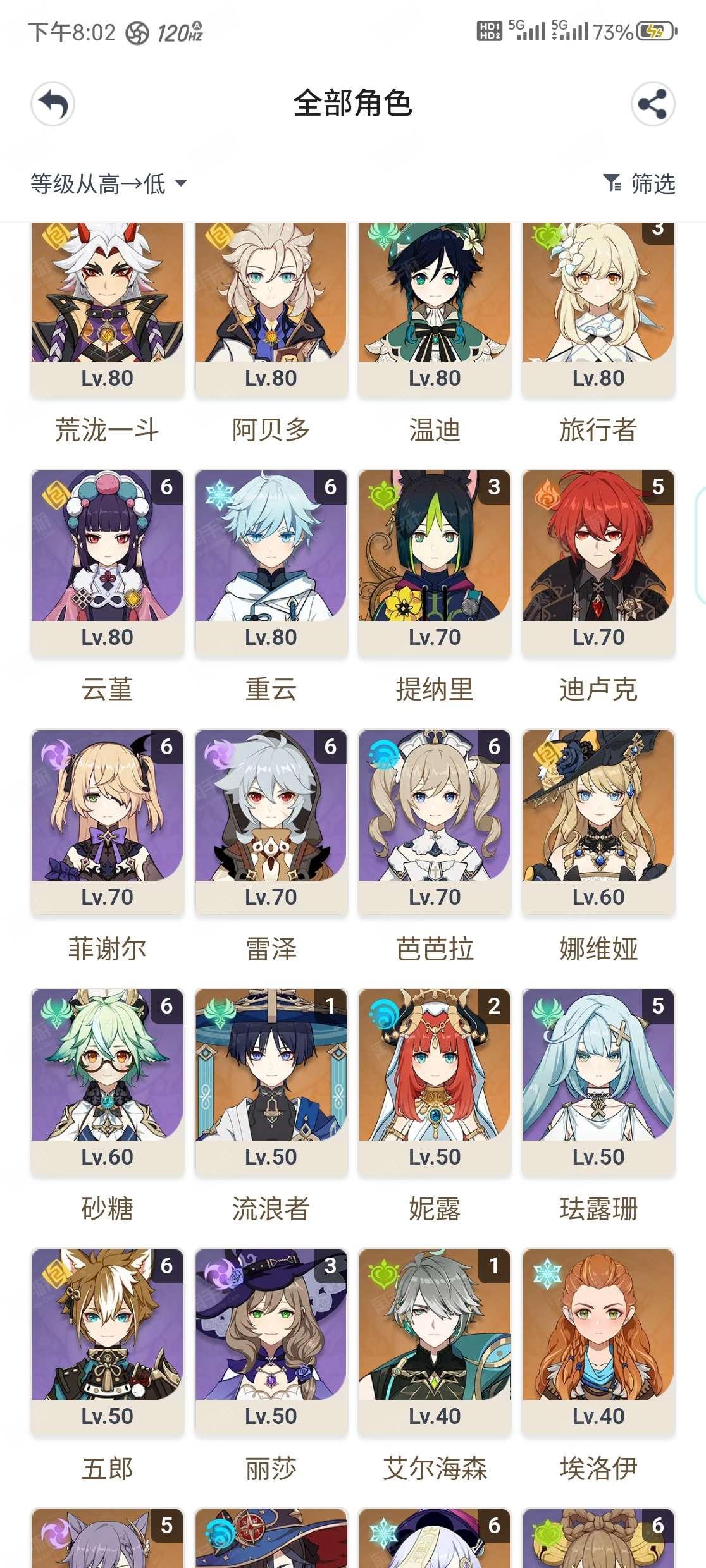Screen dimensions: 706x1568
Task: Open the 筛选 filter options
Action: [x=640, y=184]
